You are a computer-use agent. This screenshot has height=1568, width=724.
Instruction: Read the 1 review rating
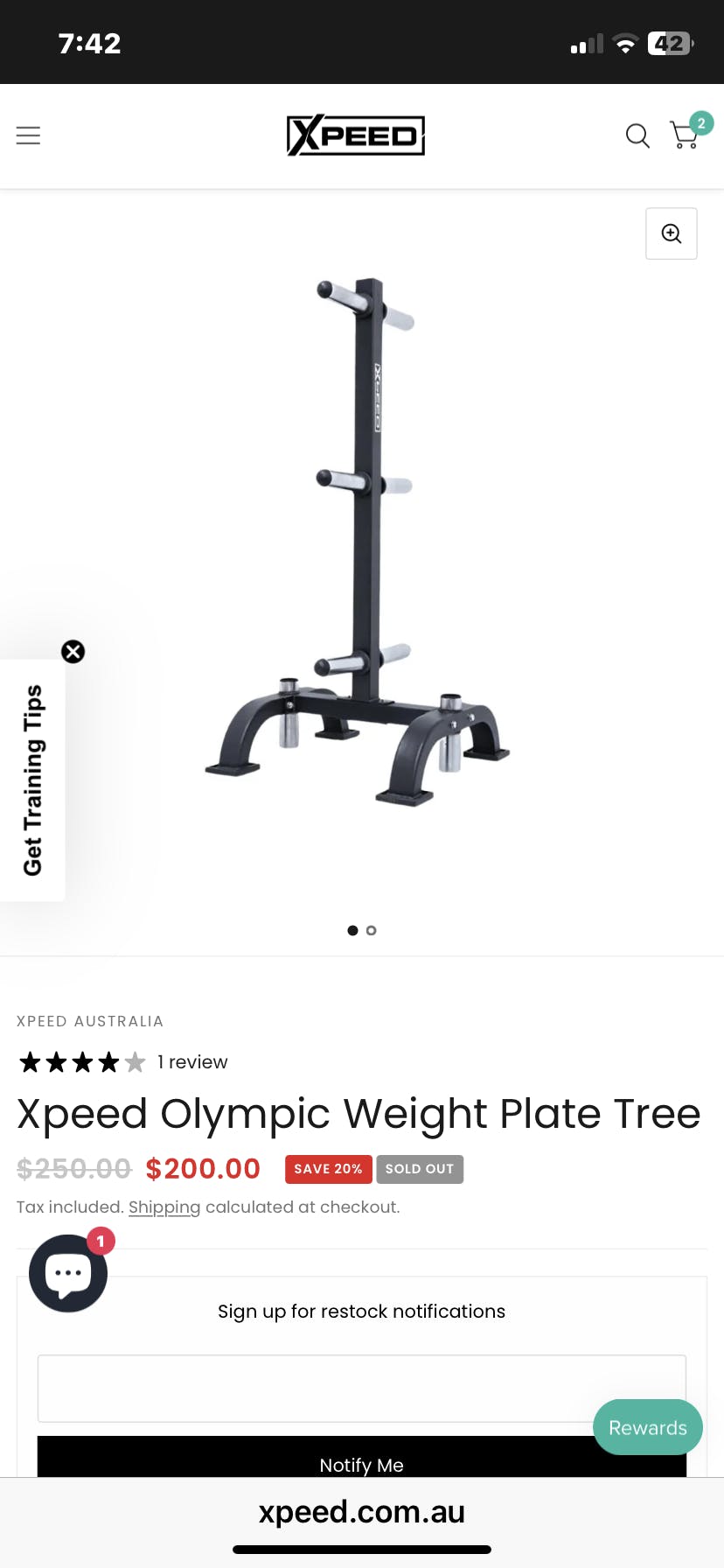(122, 1062)
